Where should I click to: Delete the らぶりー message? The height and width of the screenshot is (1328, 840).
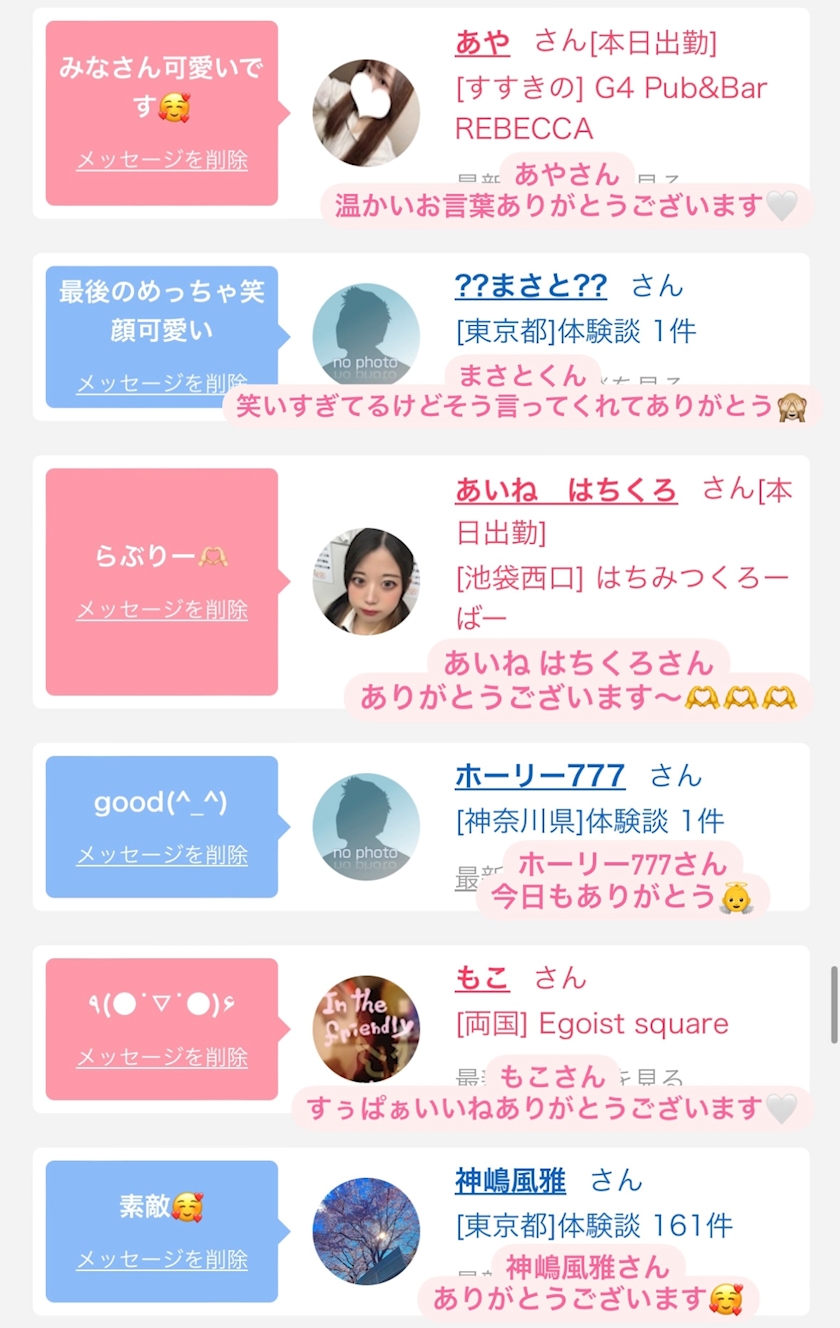point(162,610)
